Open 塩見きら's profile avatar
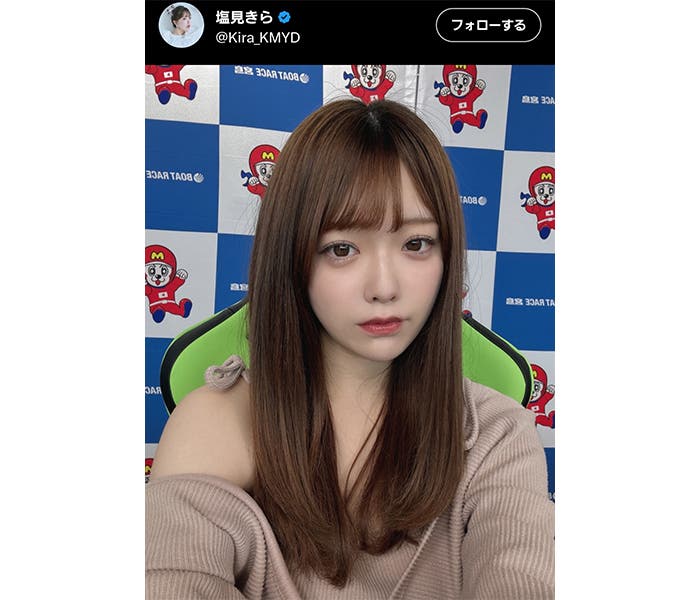The width and height of the screenshot is (700, 600). click(182, 25)
